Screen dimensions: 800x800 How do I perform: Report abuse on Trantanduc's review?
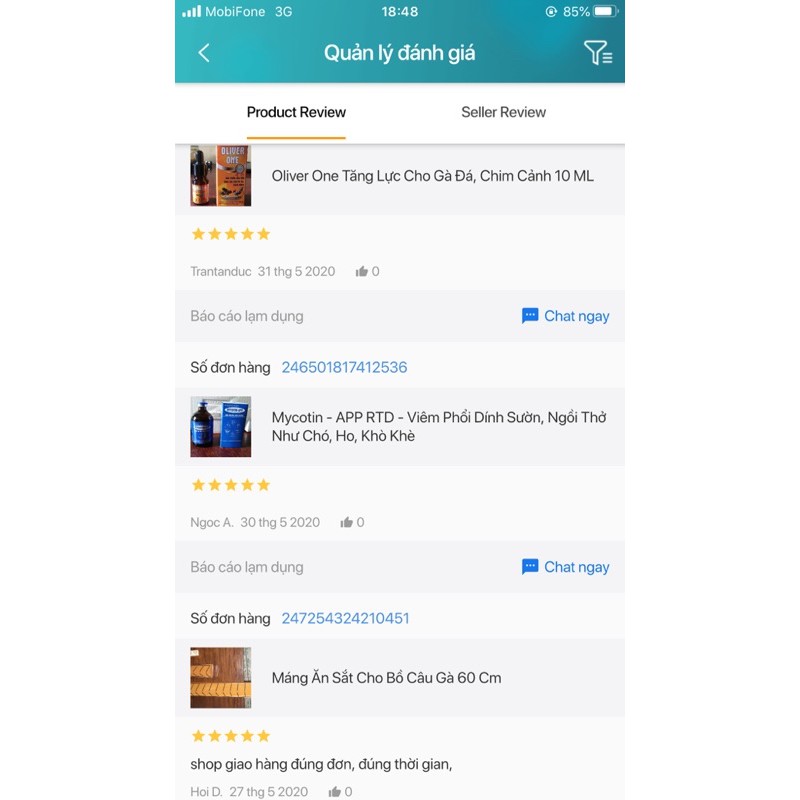point(246,316)
